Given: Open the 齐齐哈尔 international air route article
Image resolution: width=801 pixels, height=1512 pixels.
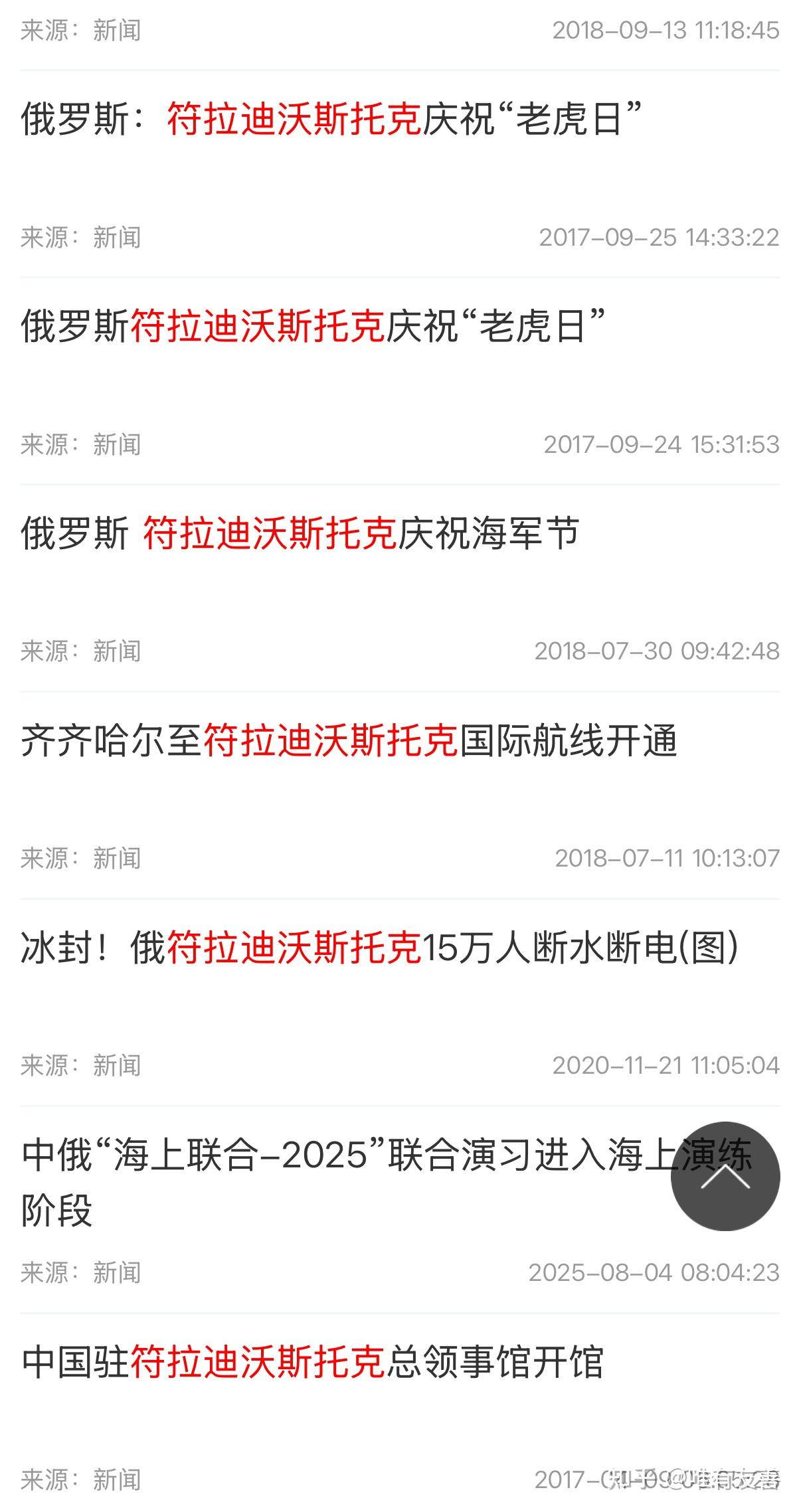Looking at the screenshot, I should [349, 741].
